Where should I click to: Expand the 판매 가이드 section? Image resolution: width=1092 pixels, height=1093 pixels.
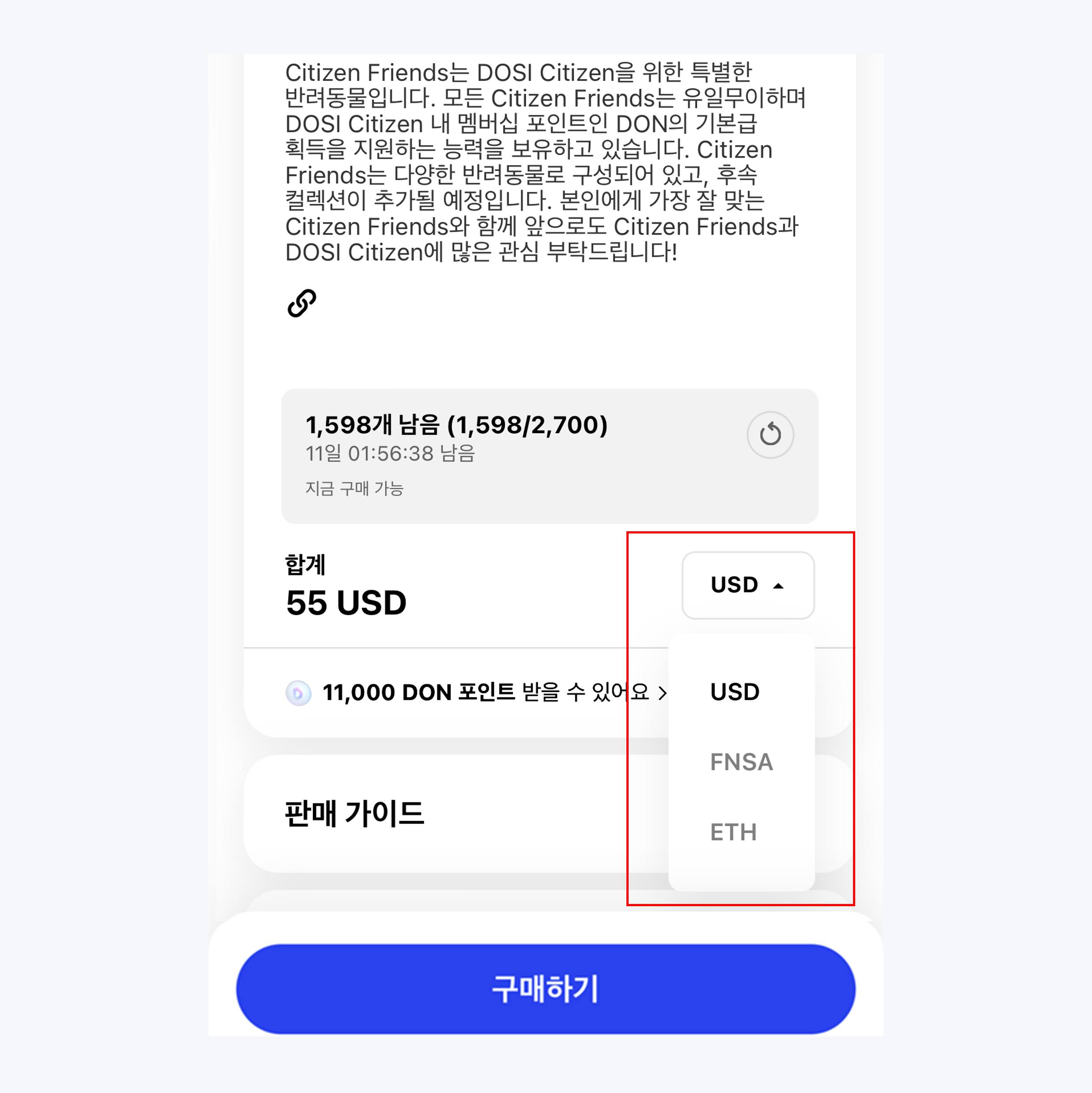tap(355, 813)
